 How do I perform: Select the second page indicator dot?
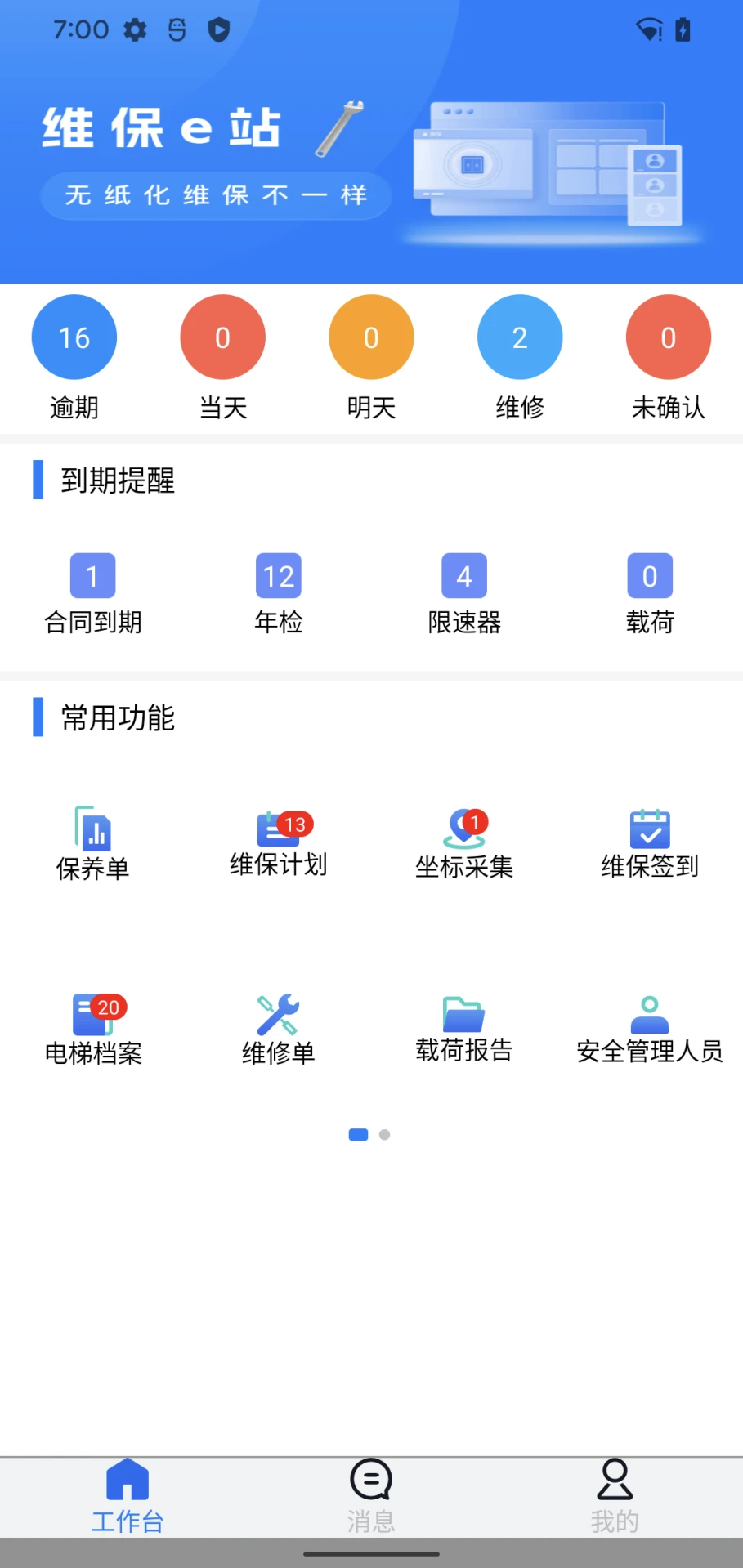[384, 1134]
